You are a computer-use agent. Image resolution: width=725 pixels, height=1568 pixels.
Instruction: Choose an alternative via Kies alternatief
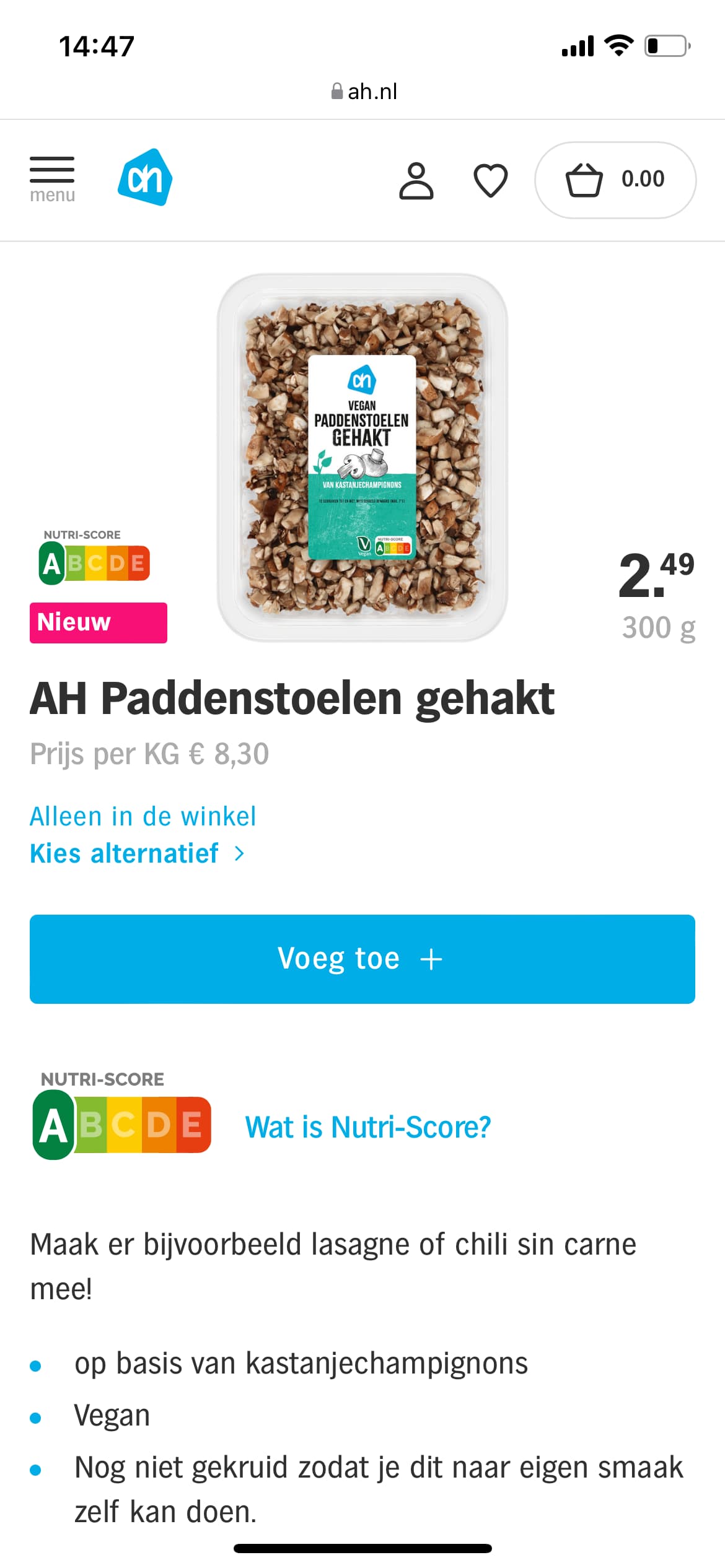(x=137, y=853)
